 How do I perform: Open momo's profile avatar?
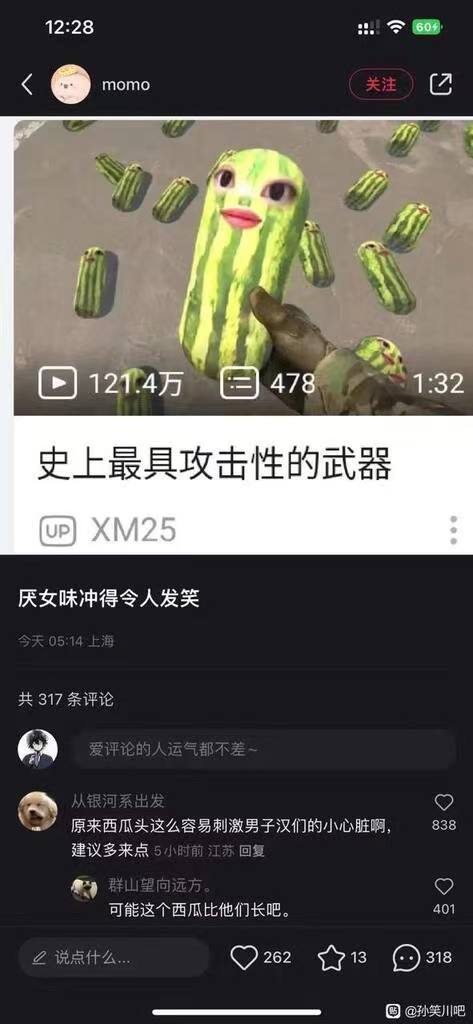pos(71,84)
